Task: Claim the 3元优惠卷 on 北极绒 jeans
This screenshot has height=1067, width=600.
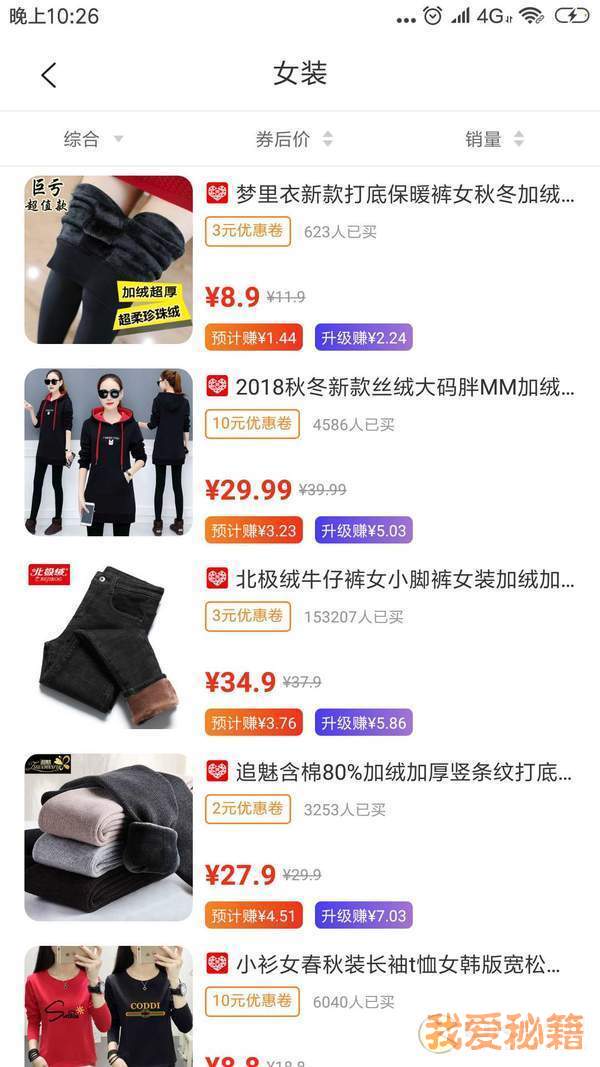Action: pos(248,616)
